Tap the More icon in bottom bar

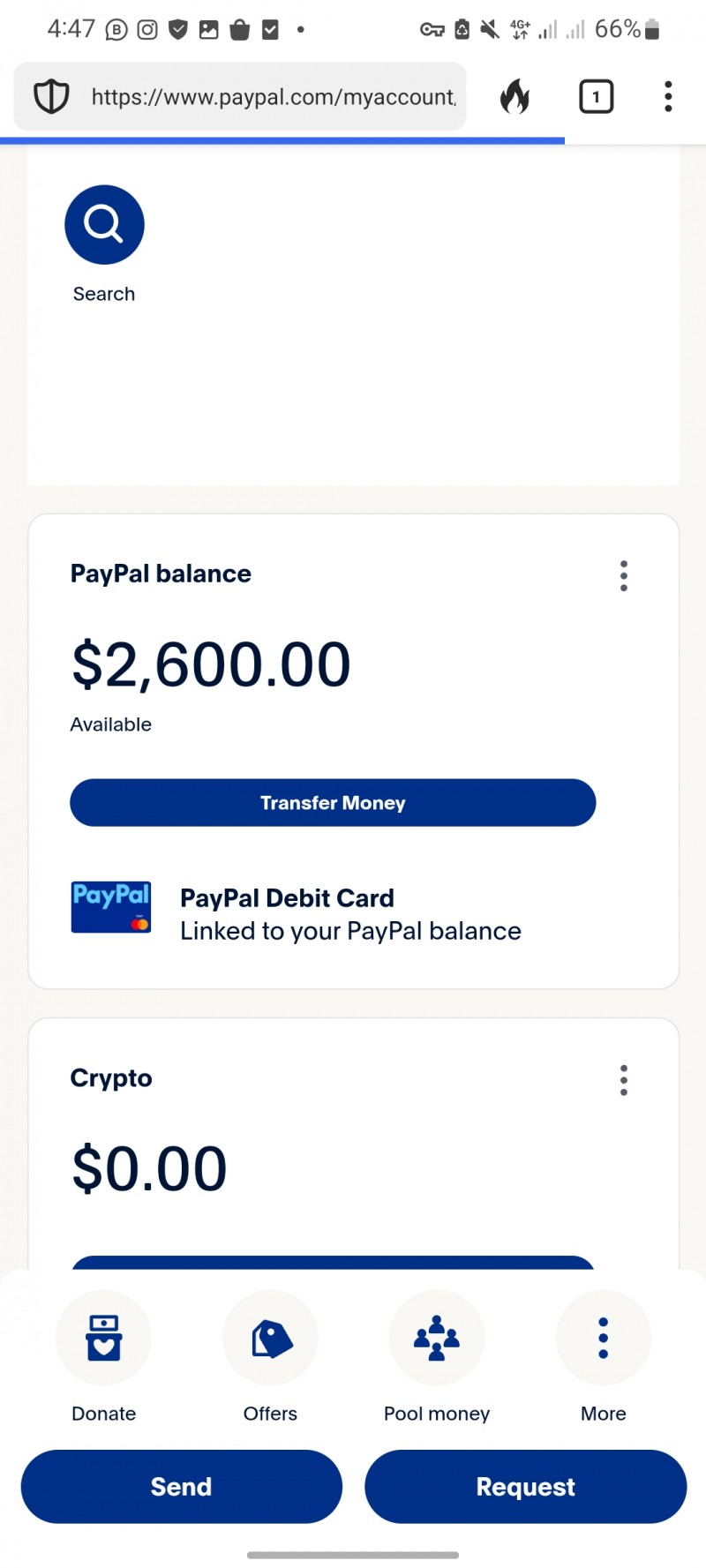click(x=603, y=1337)
